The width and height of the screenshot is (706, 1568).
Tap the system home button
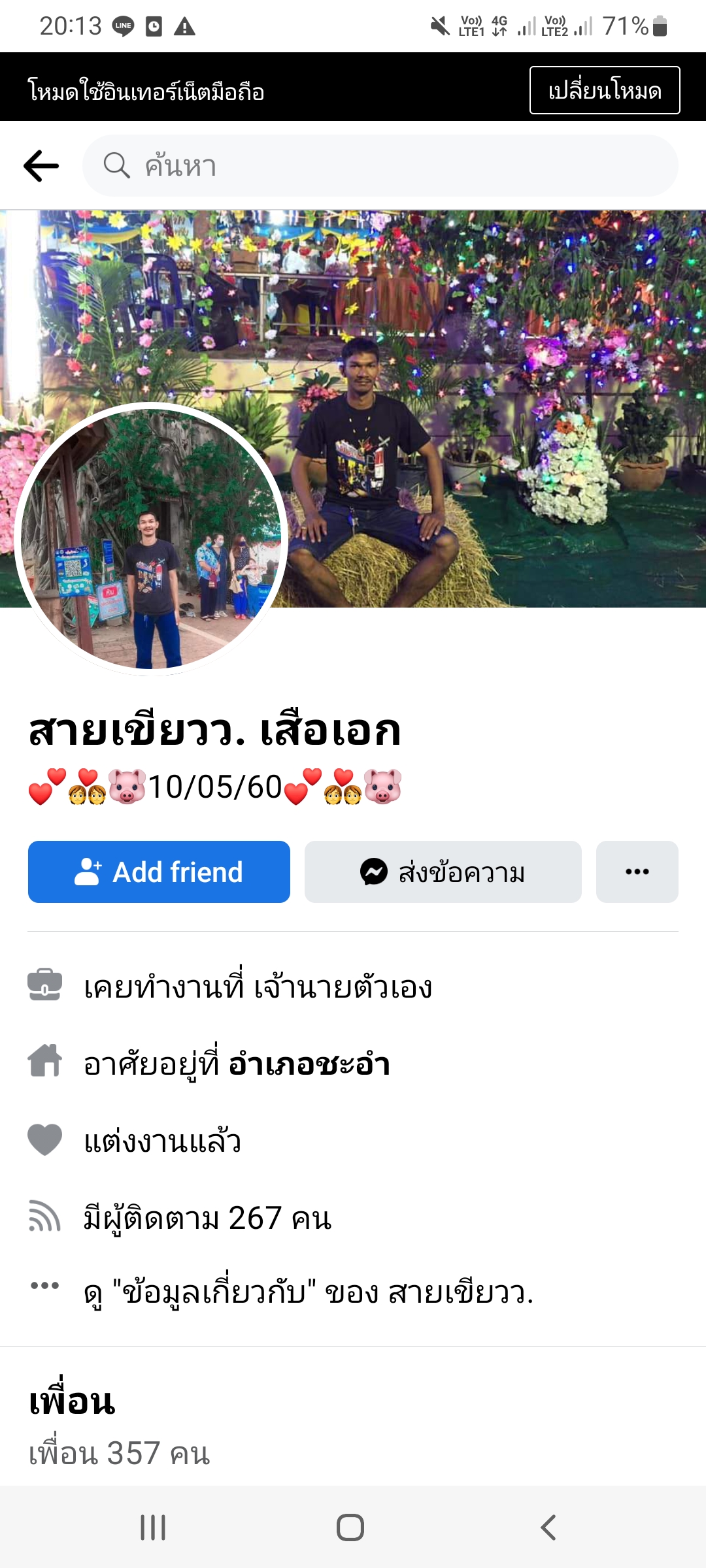[350, 1527]
